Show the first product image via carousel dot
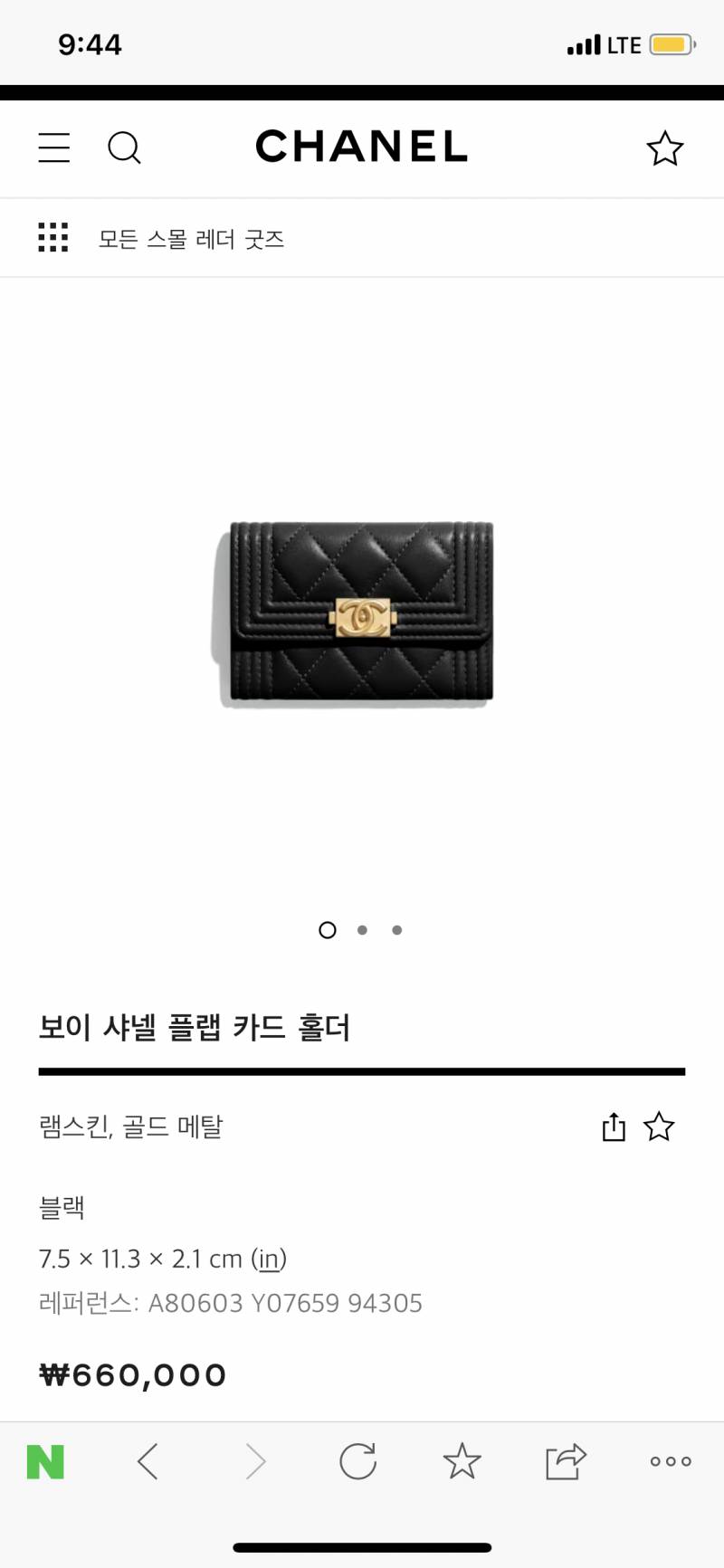The image size is (724, 1568). click(327, 930)
